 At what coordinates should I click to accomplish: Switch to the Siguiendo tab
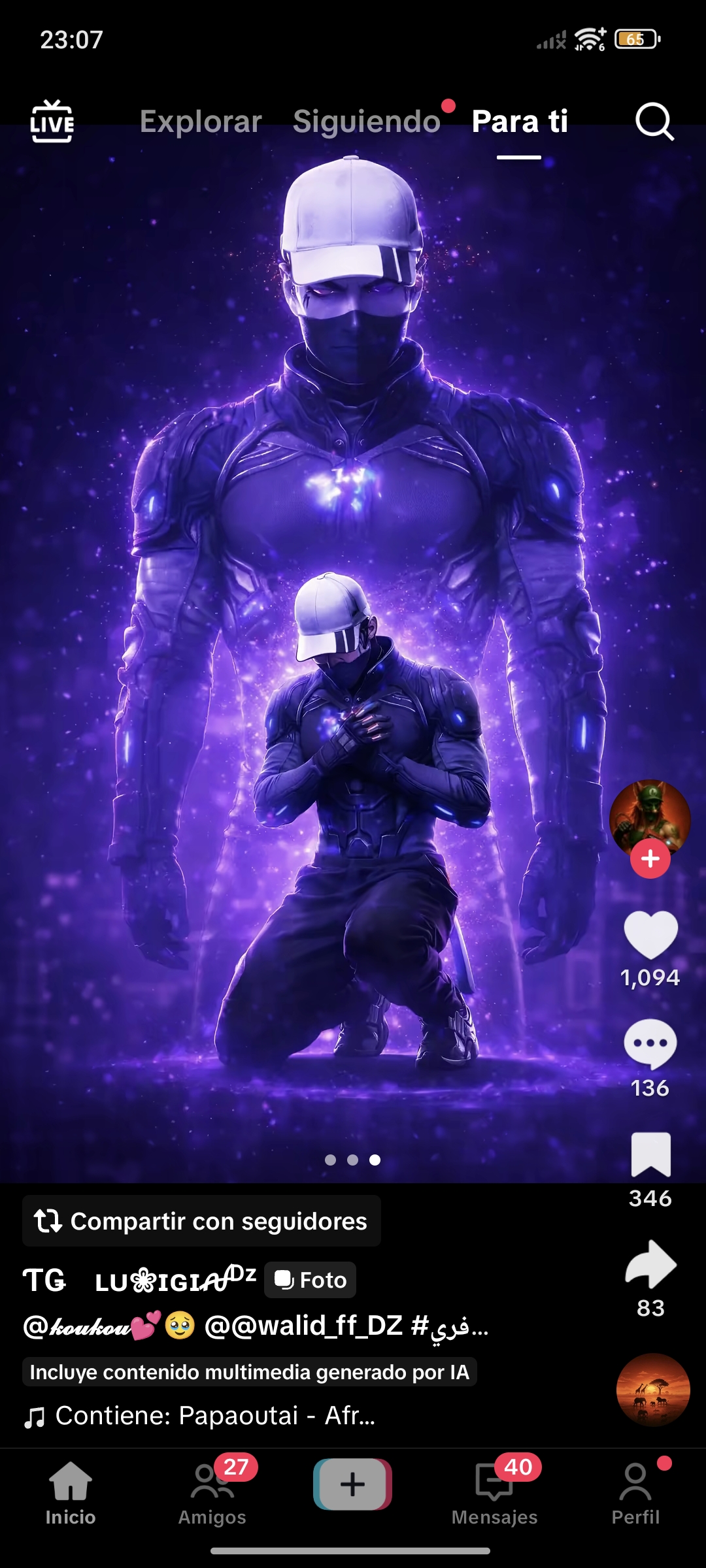point(367,122)
